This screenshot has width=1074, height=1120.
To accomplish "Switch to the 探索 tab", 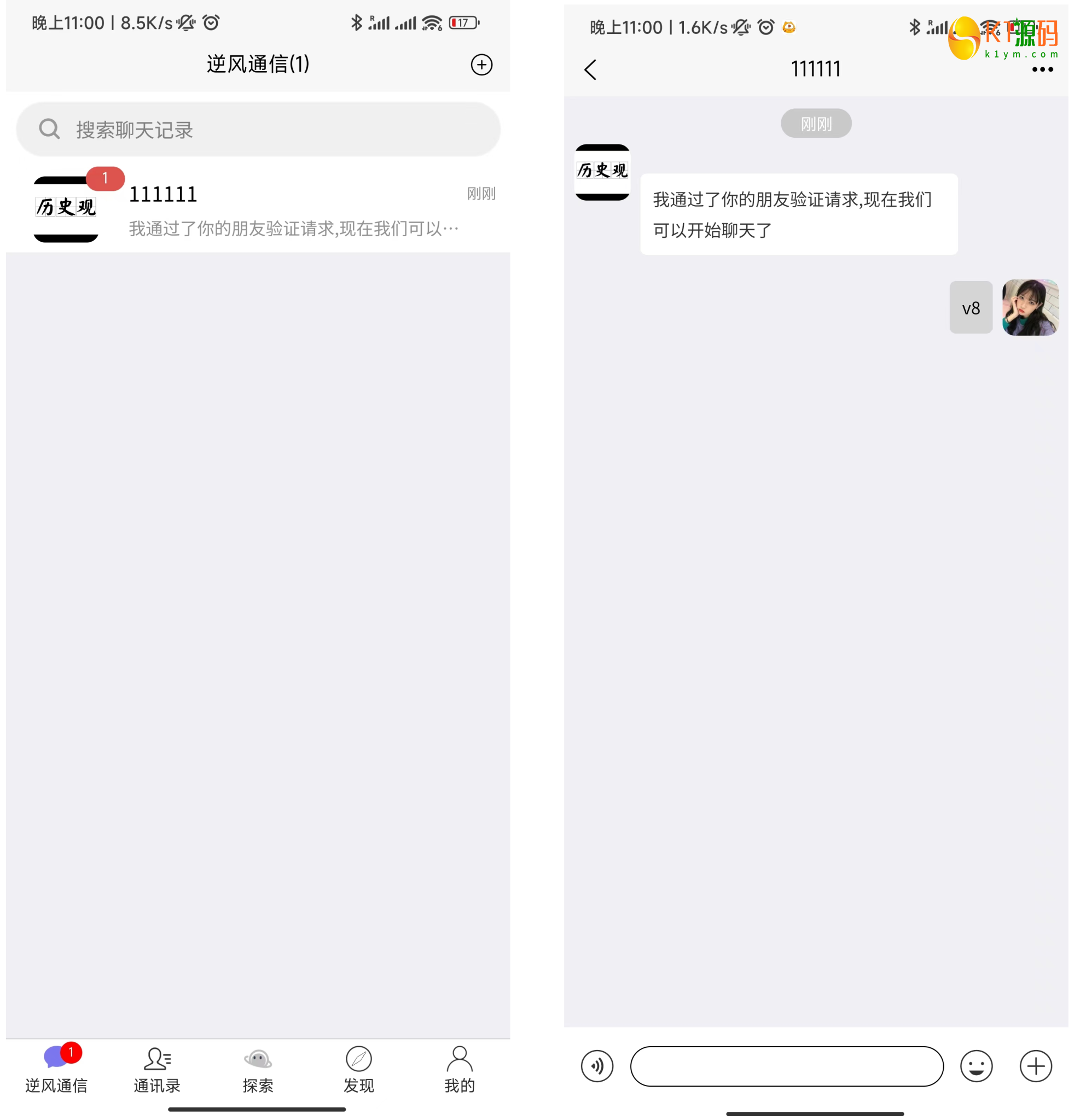I will (x=258, y=1070).
